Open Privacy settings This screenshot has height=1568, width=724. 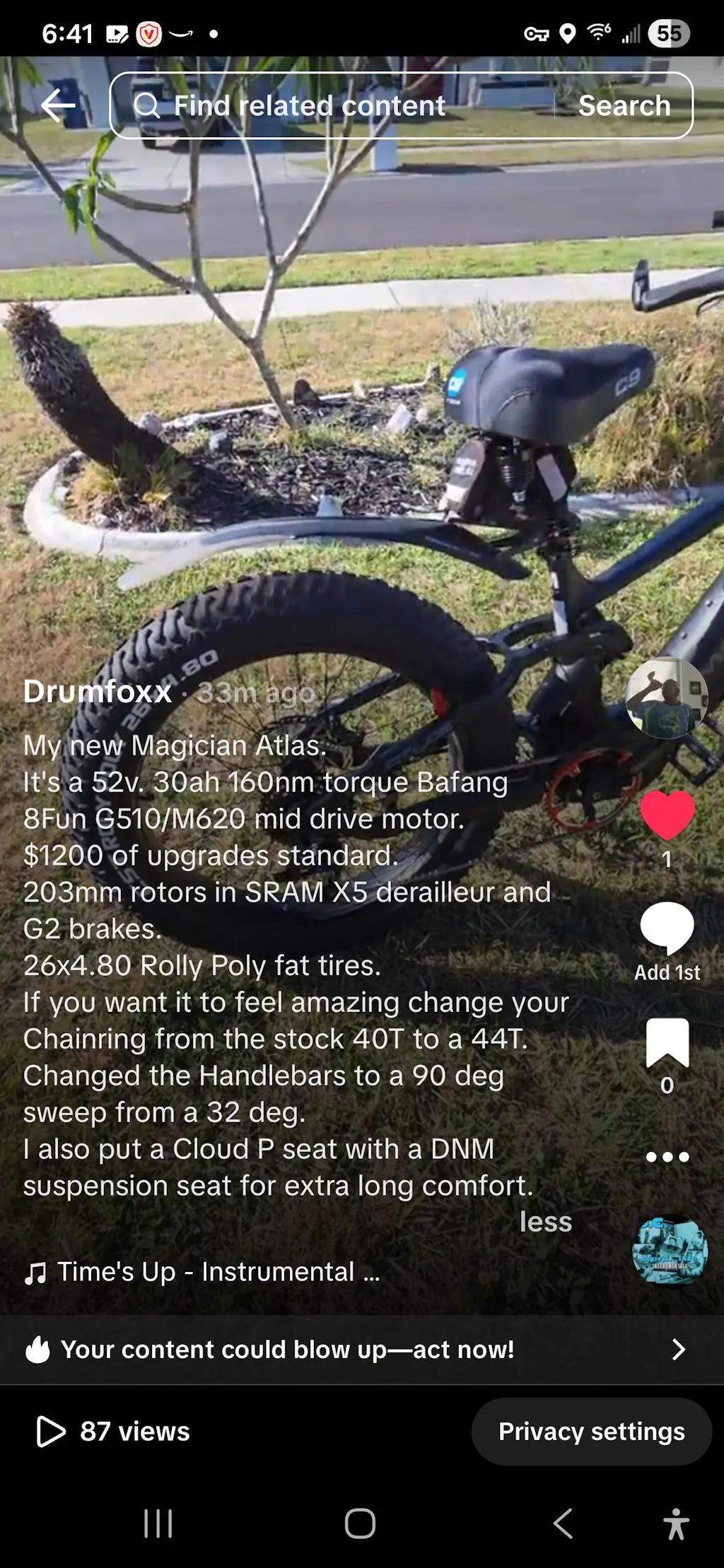591,1432
